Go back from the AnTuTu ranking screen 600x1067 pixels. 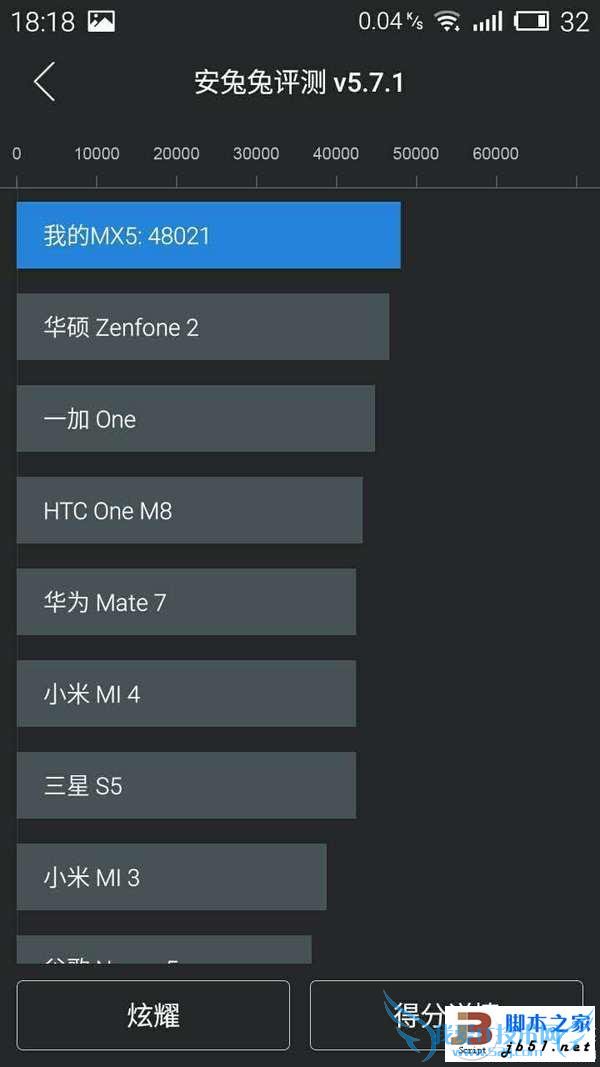click(x=44, y=82)
